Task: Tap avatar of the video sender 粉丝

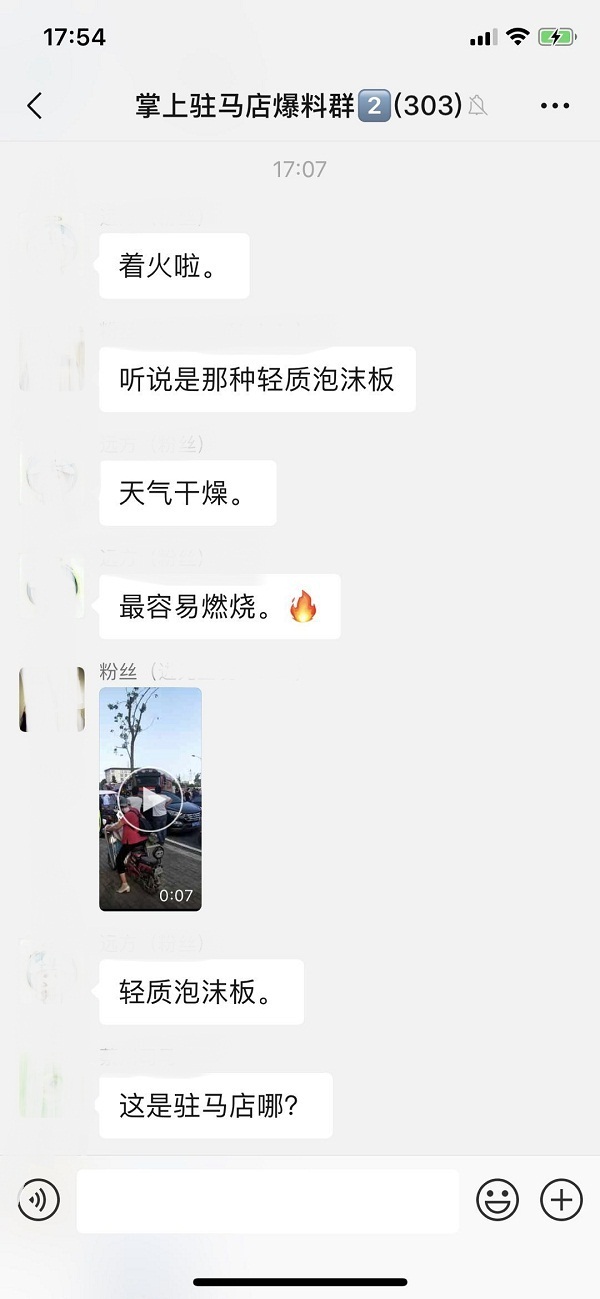Action: (x=52, y=699)
